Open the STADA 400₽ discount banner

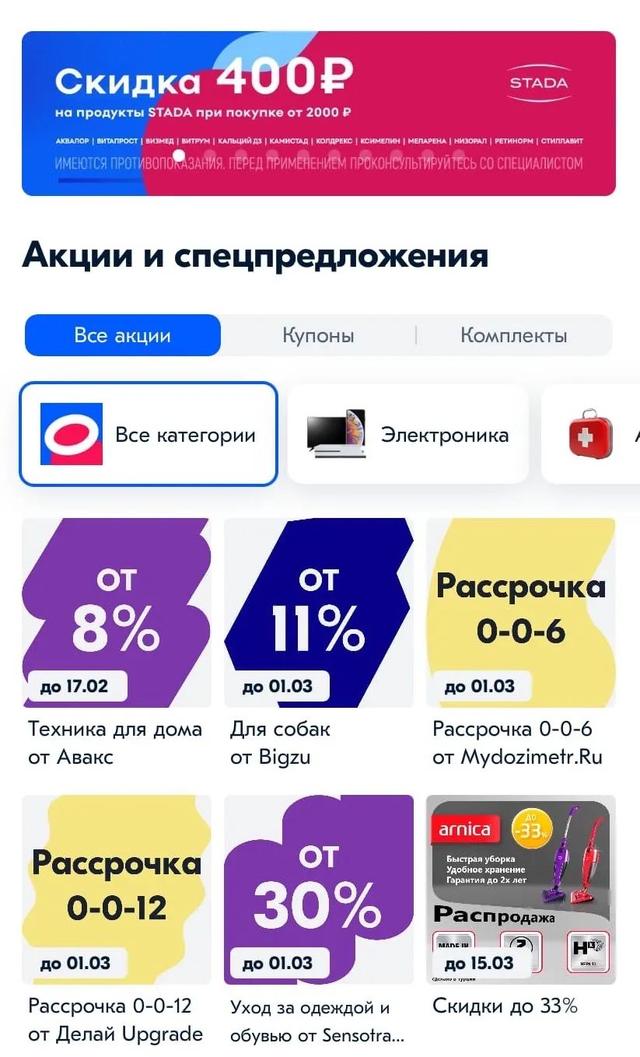318,113
